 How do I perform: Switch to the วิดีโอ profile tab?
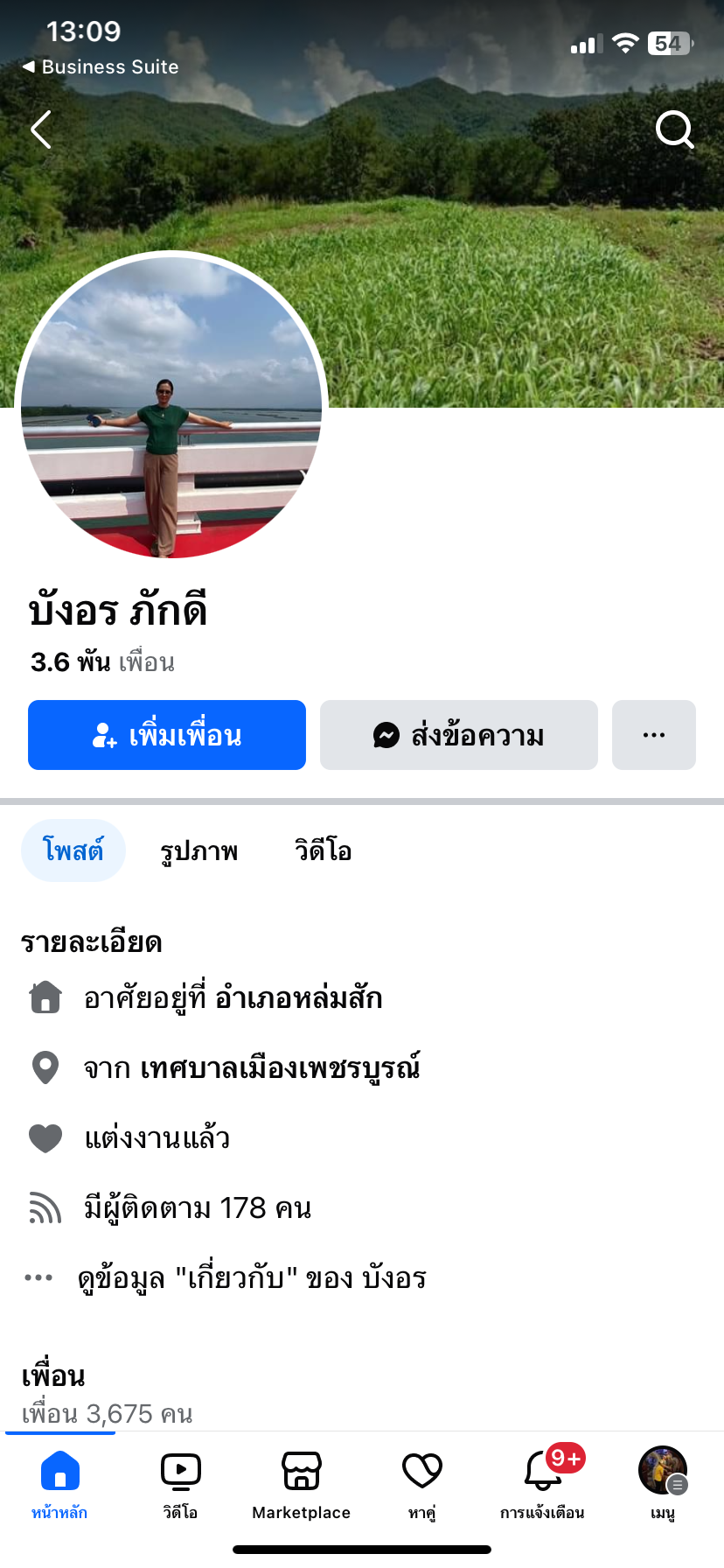(x=323, y=850)
